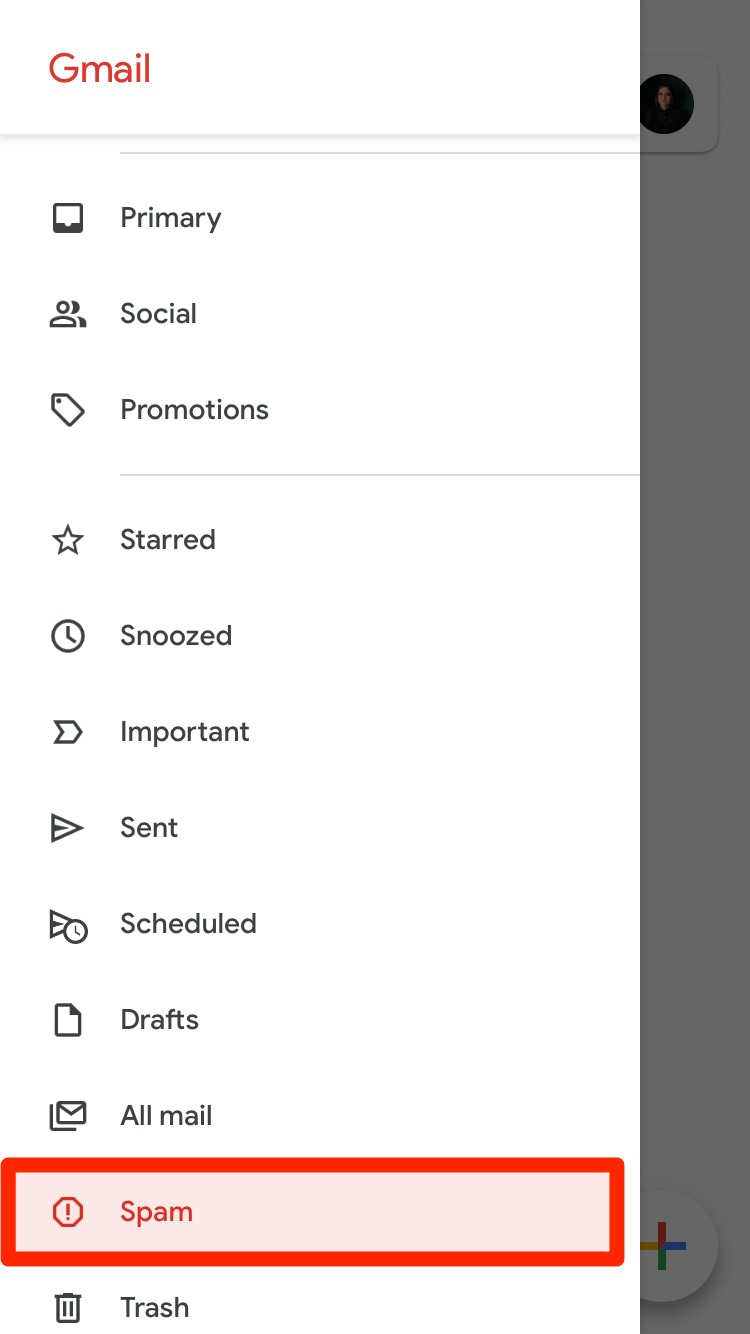This screenshot has width=750, height=1334.
Task: Tap the Trash bin icon
Action: [67, 1307]
